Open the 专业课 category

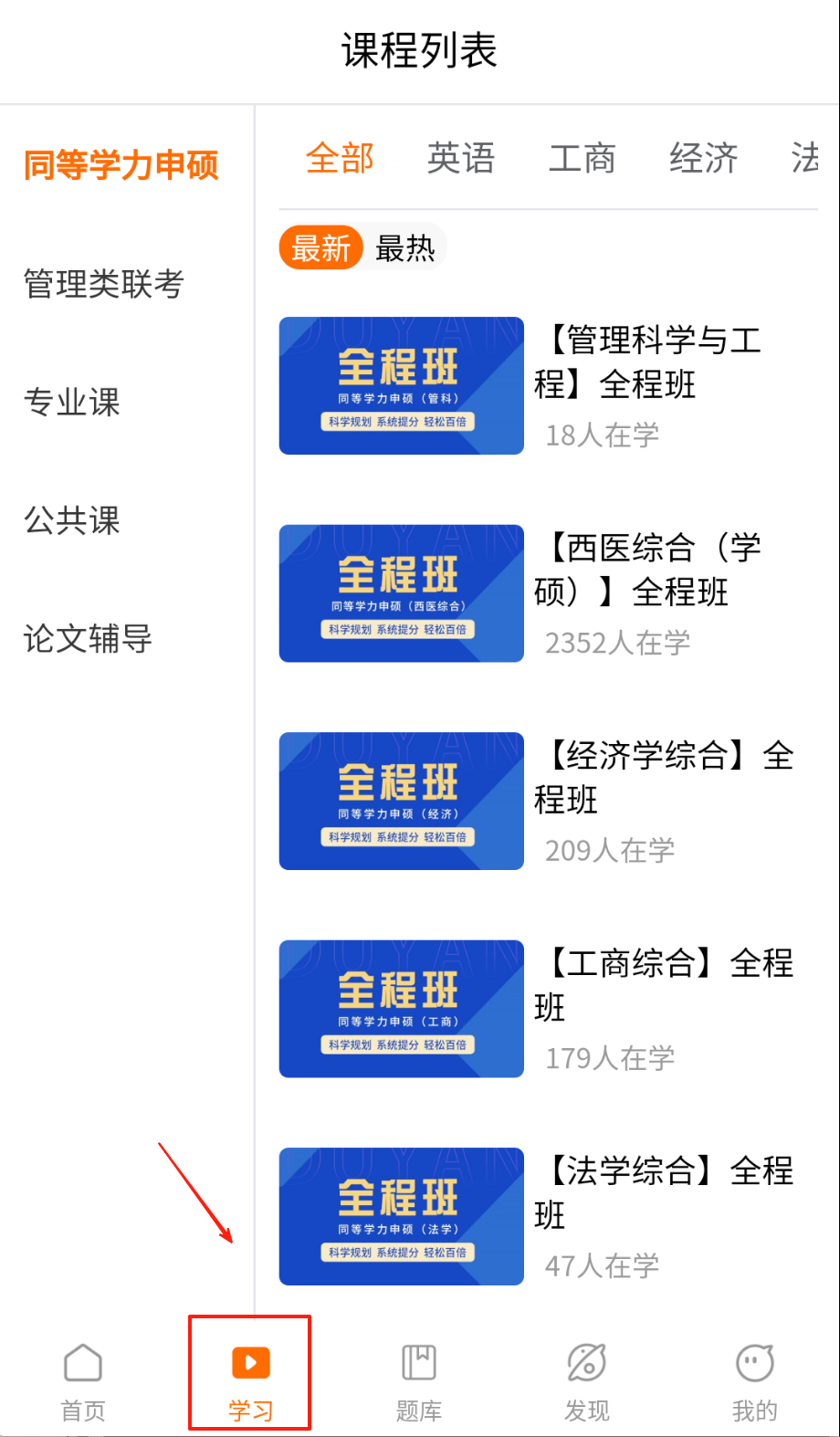coord(72,403)
